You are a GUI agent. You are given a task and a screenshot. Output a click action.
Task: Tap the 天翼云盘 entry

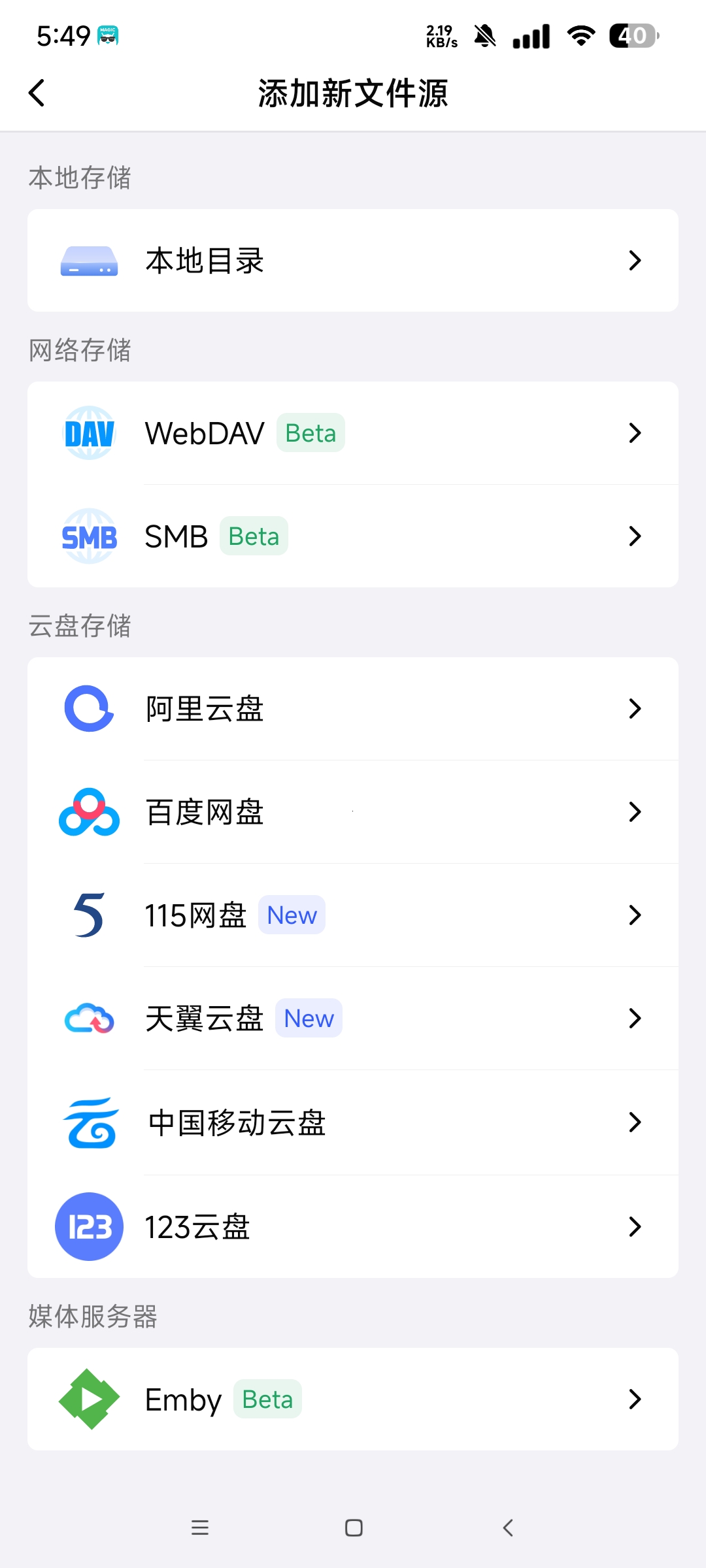[353, 1018]
